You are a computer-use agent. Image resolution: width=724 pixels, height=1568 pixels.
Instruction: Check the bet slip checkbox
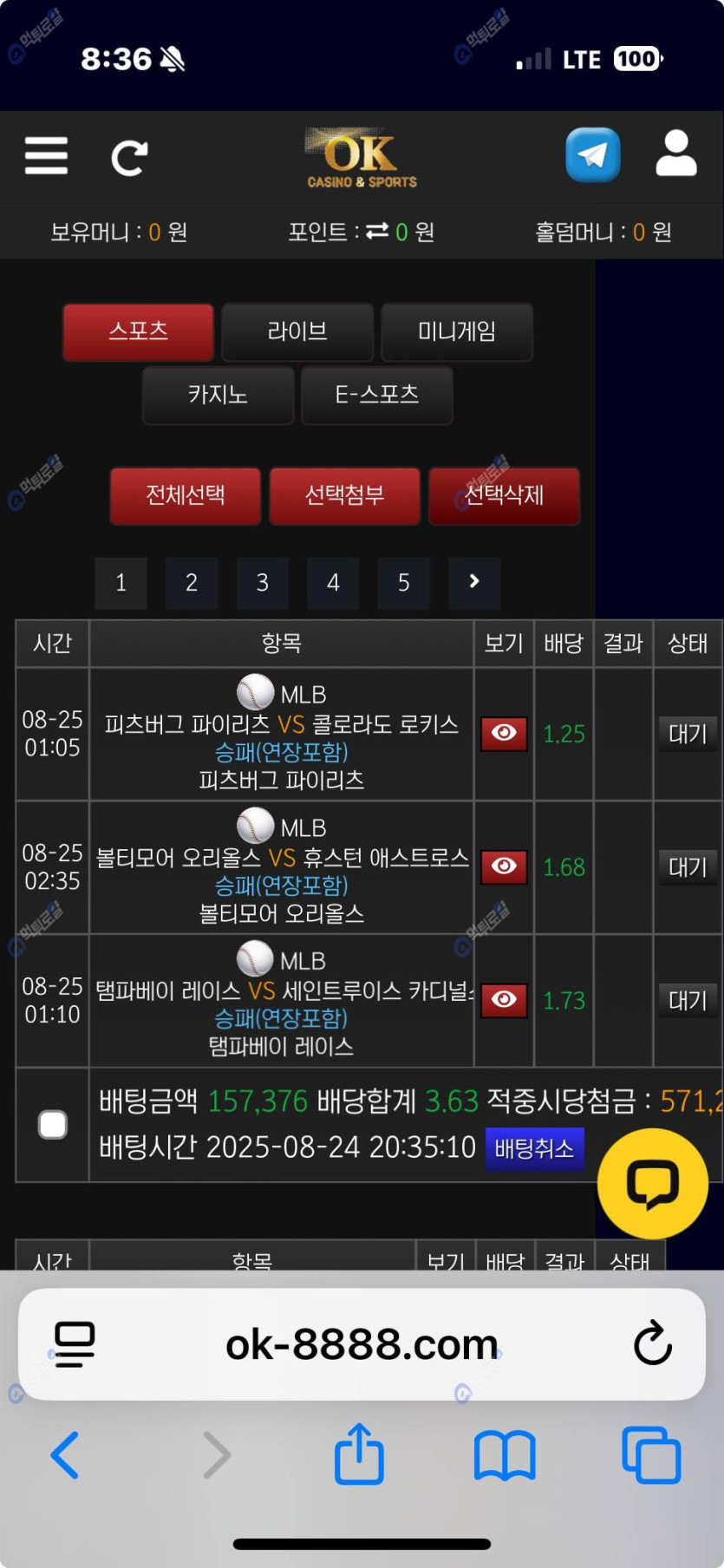[53, 1125]
